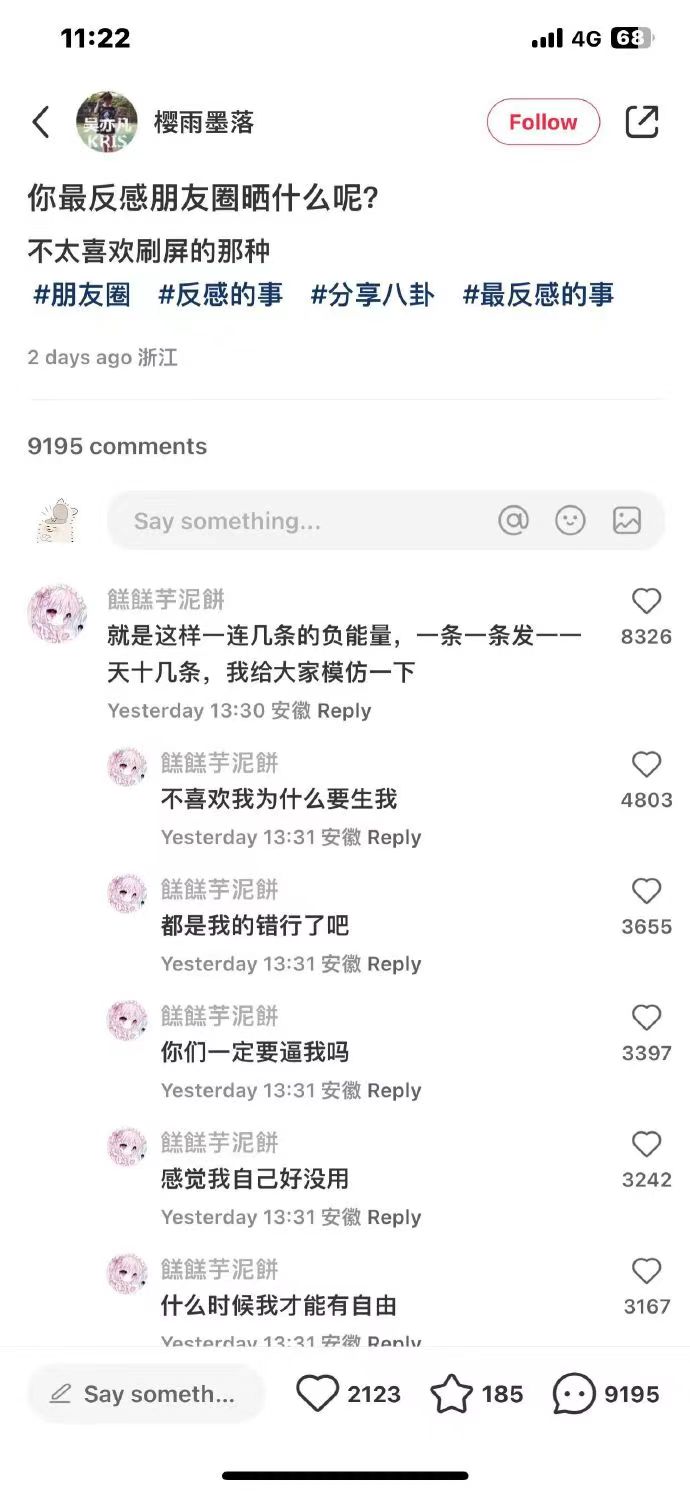This screenshot has width=690, height=1493.
Task: Open comments via the bottom bubble icon
Action: coord(574,1394)
